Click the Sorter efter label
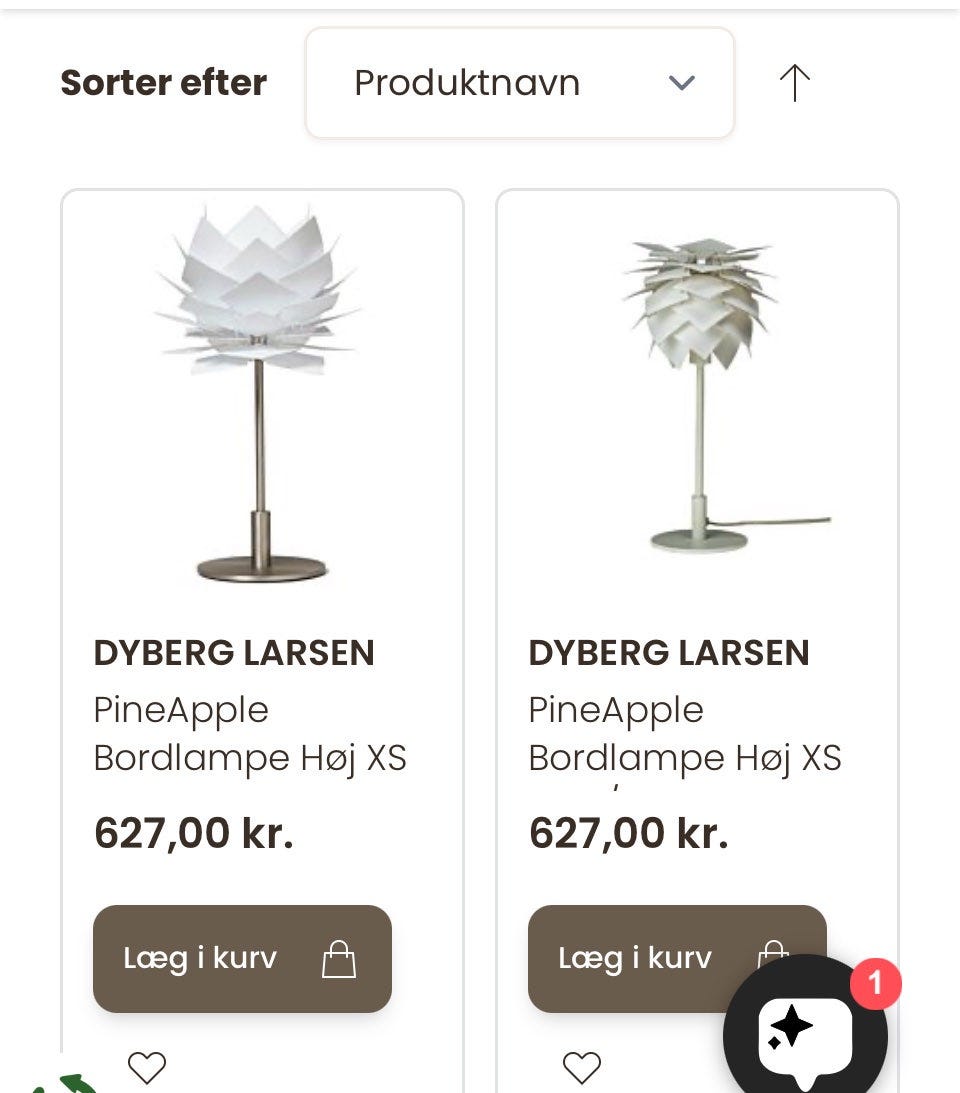This screenshot has width=960, height=1093. click(x=163, y=83)
